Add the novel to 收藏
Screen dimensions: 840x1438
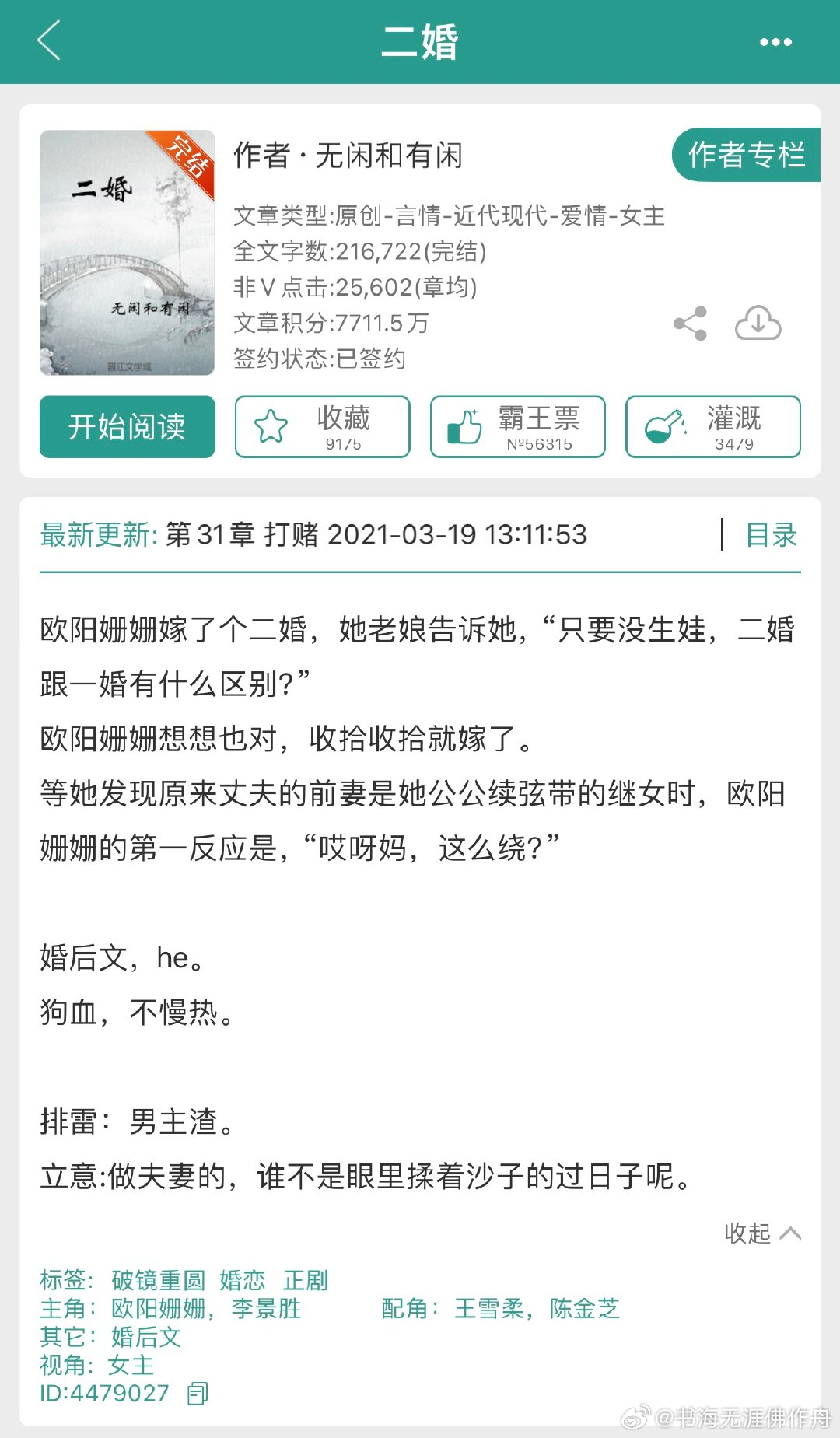(x=322, y=427)
